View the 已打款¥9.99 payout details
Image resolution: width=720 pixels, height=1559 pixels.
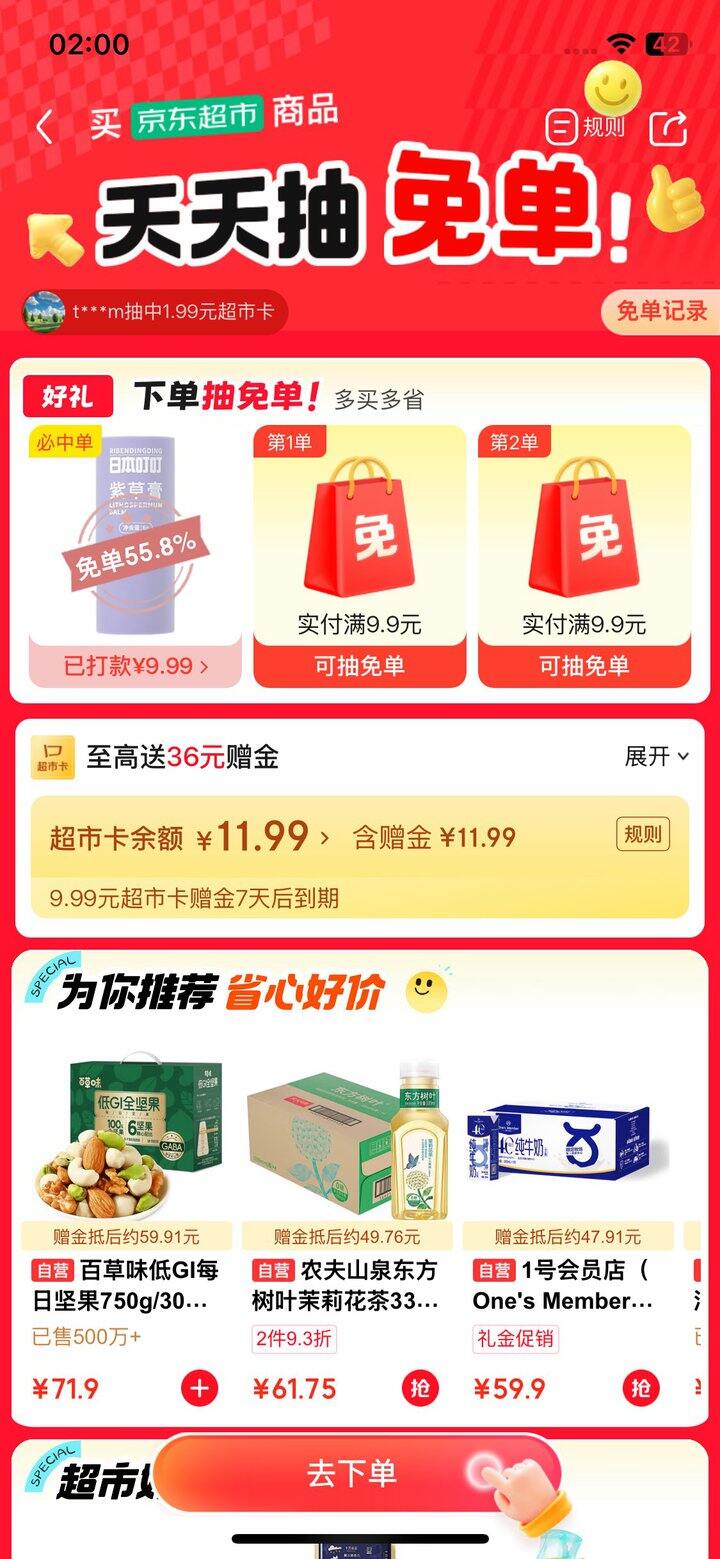coord(136,666)
